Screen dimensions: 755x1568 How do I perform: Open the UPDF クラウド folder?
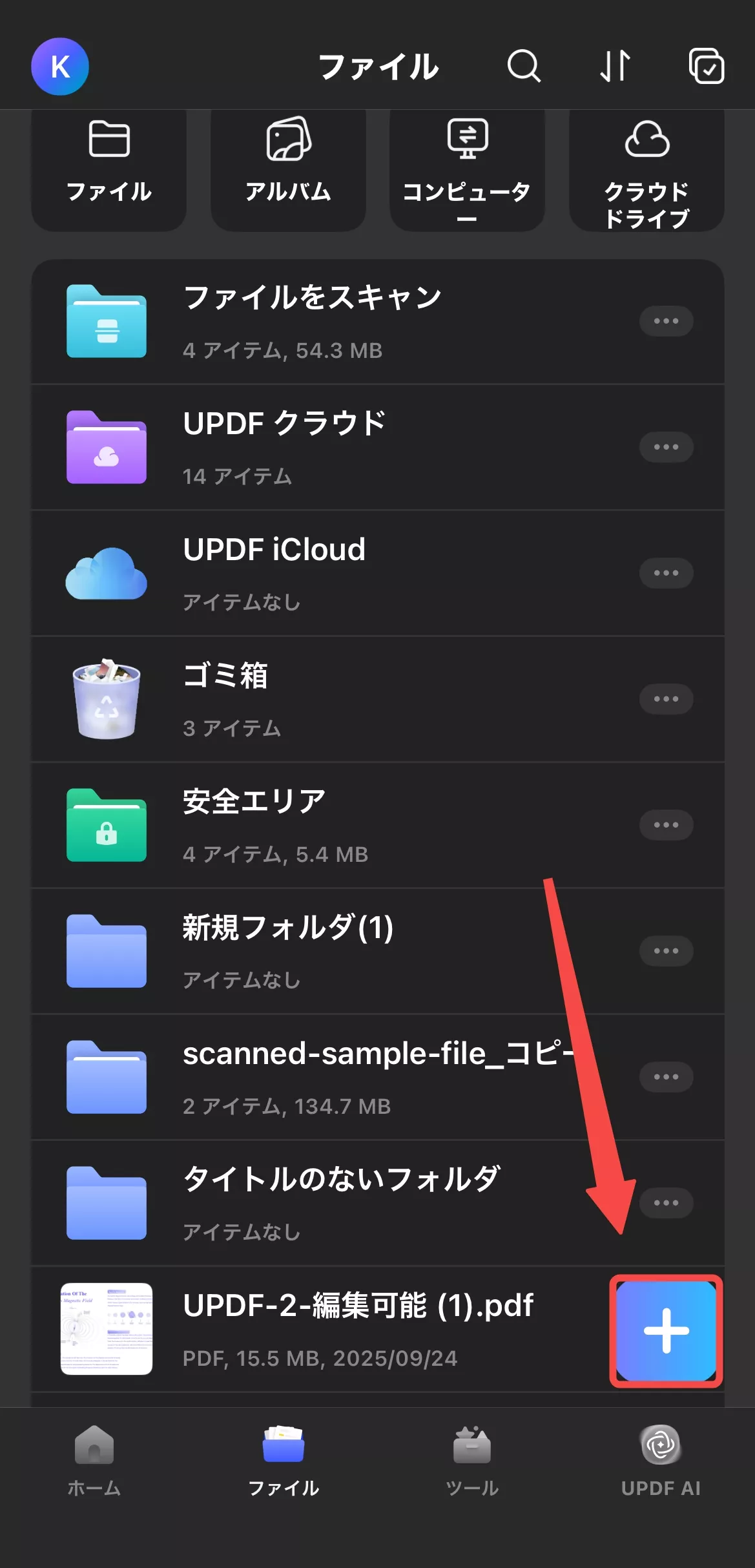pos(284,447)
